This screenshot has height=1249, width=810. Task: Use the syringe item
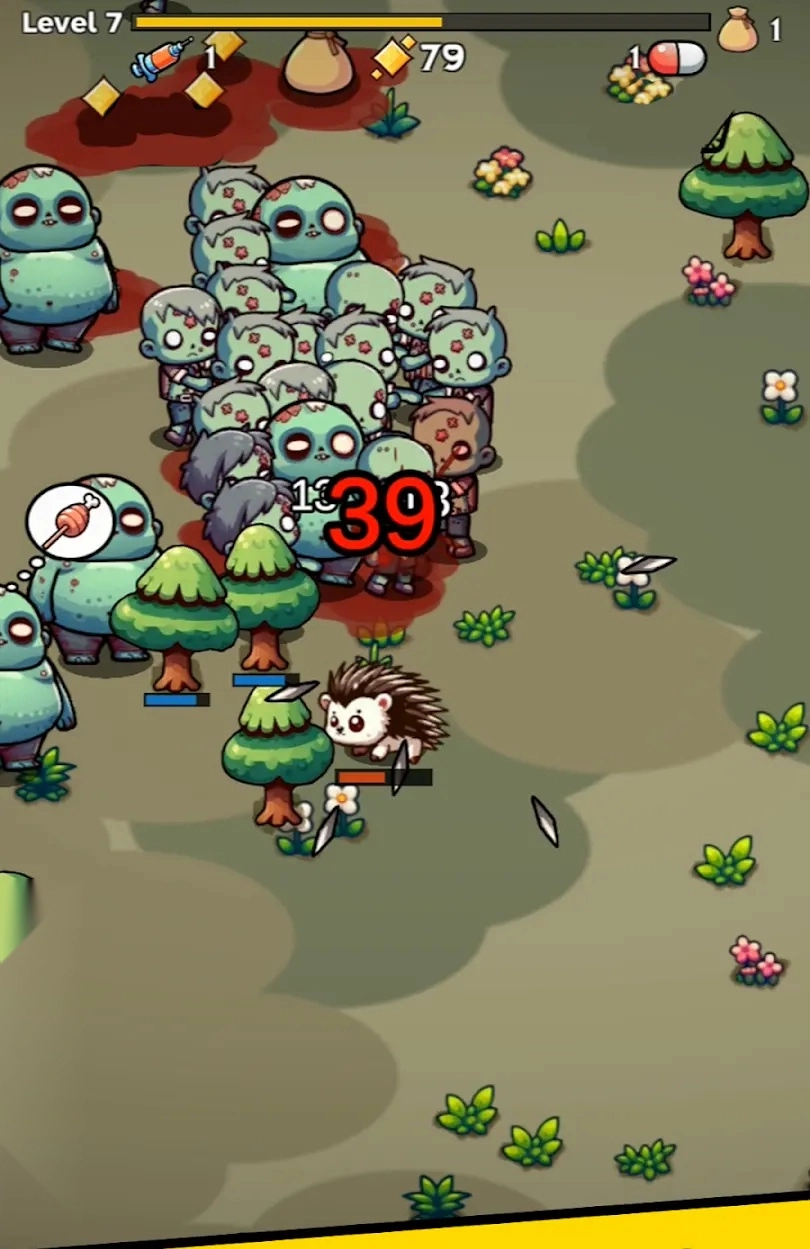[x=163, y=58]
